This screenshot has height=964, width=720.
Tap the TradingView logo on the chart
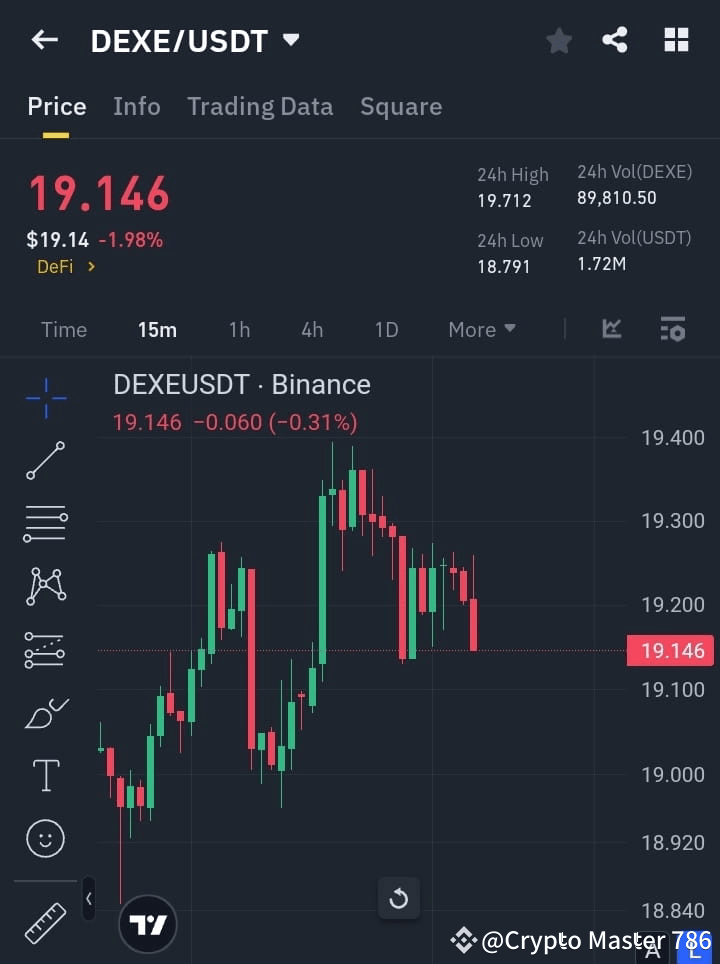click(x=148, y=923)
